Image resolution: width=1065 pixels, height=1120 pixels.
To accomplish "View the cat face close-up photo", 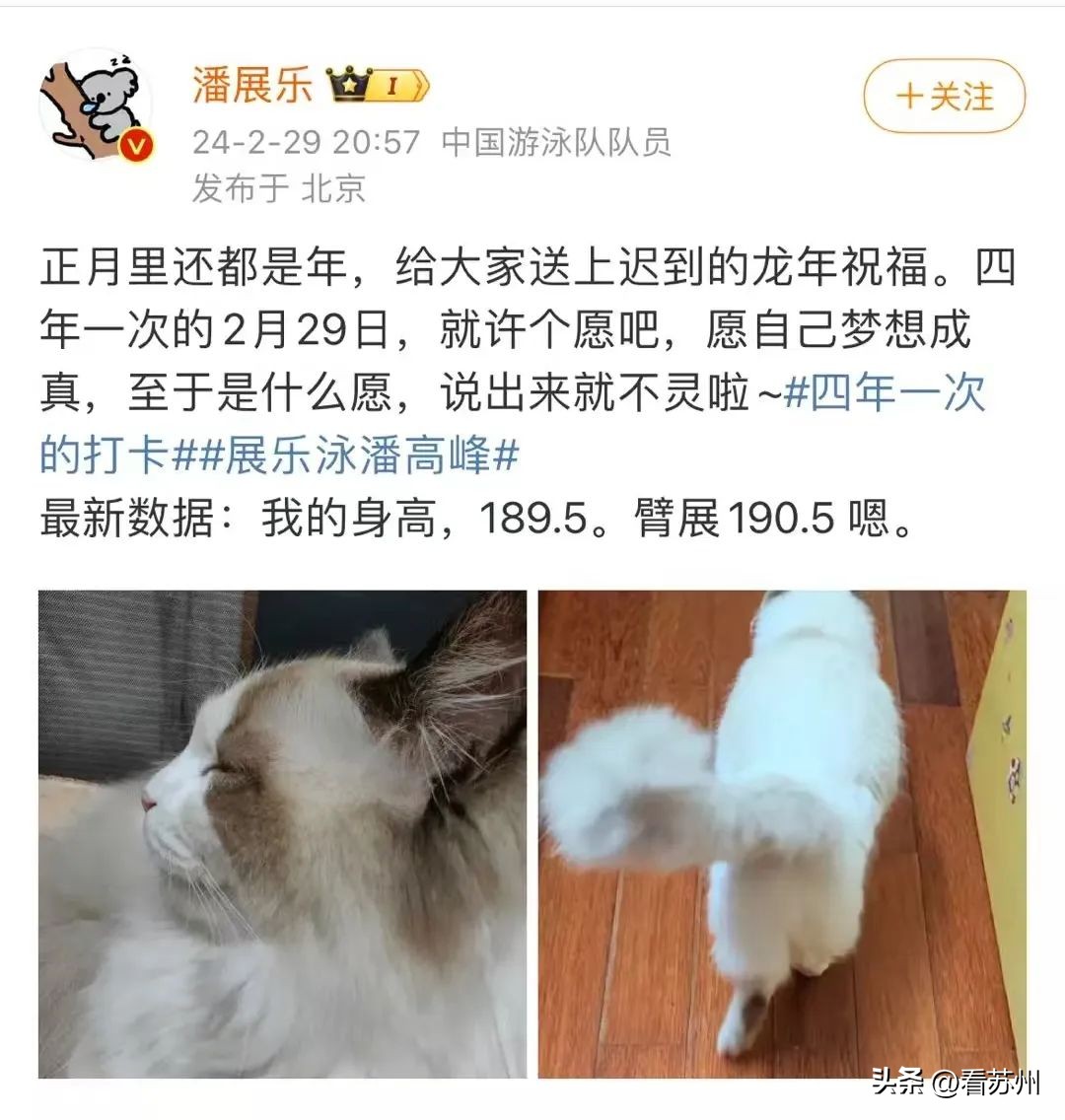I will [x=283, y=834].
